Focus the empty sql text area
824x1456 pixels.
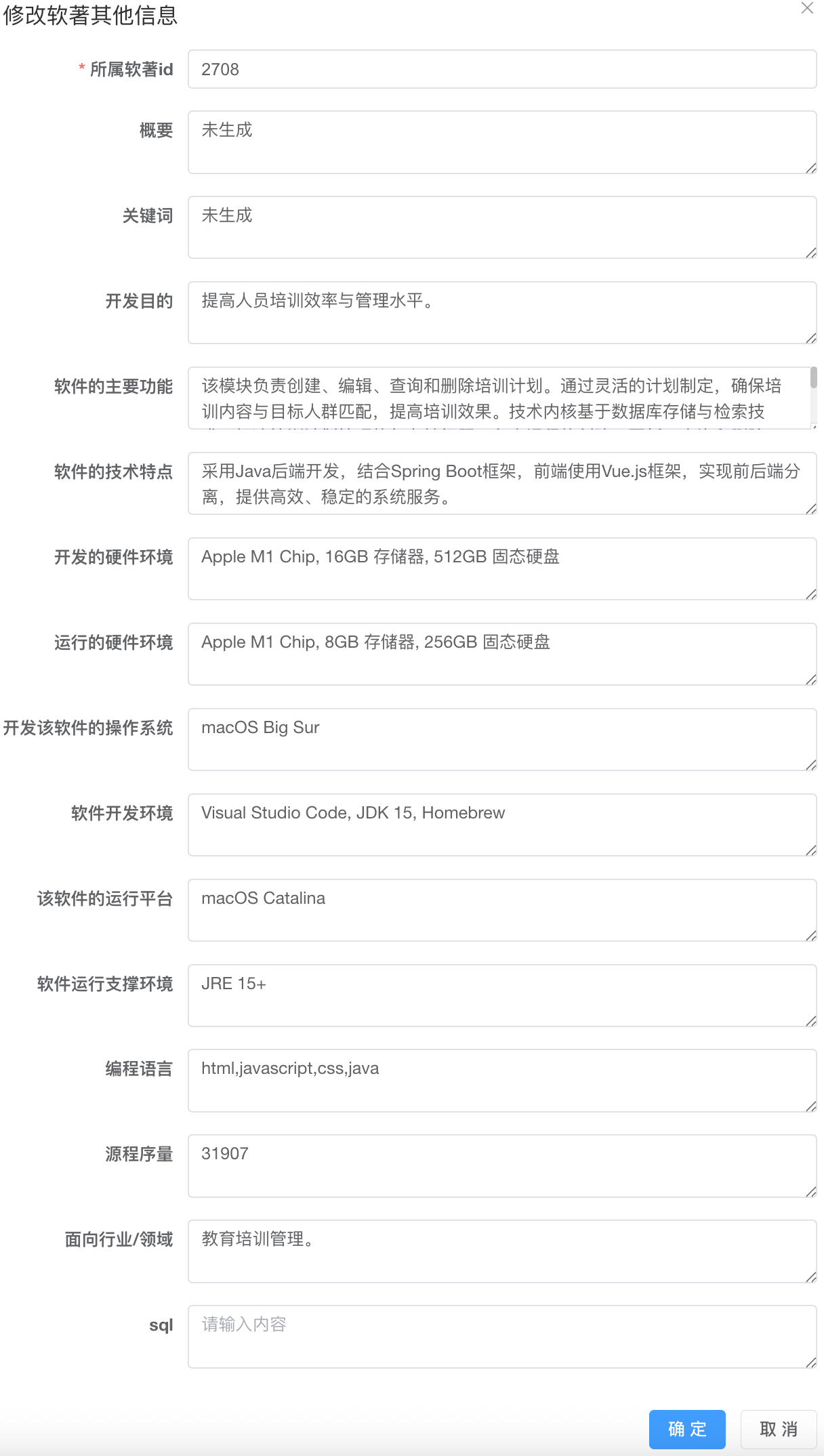coord(502,1337)
